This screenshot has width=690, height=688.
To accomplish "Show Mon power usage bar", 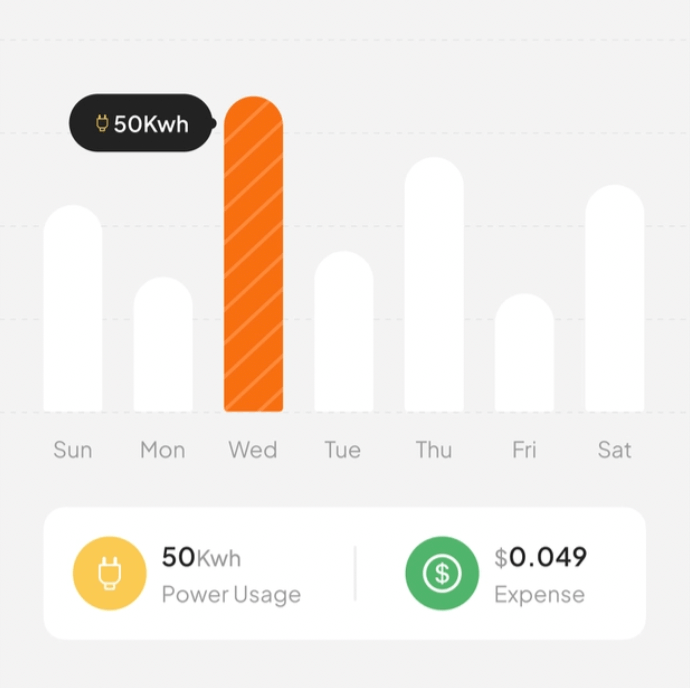I will coord(163,345).
